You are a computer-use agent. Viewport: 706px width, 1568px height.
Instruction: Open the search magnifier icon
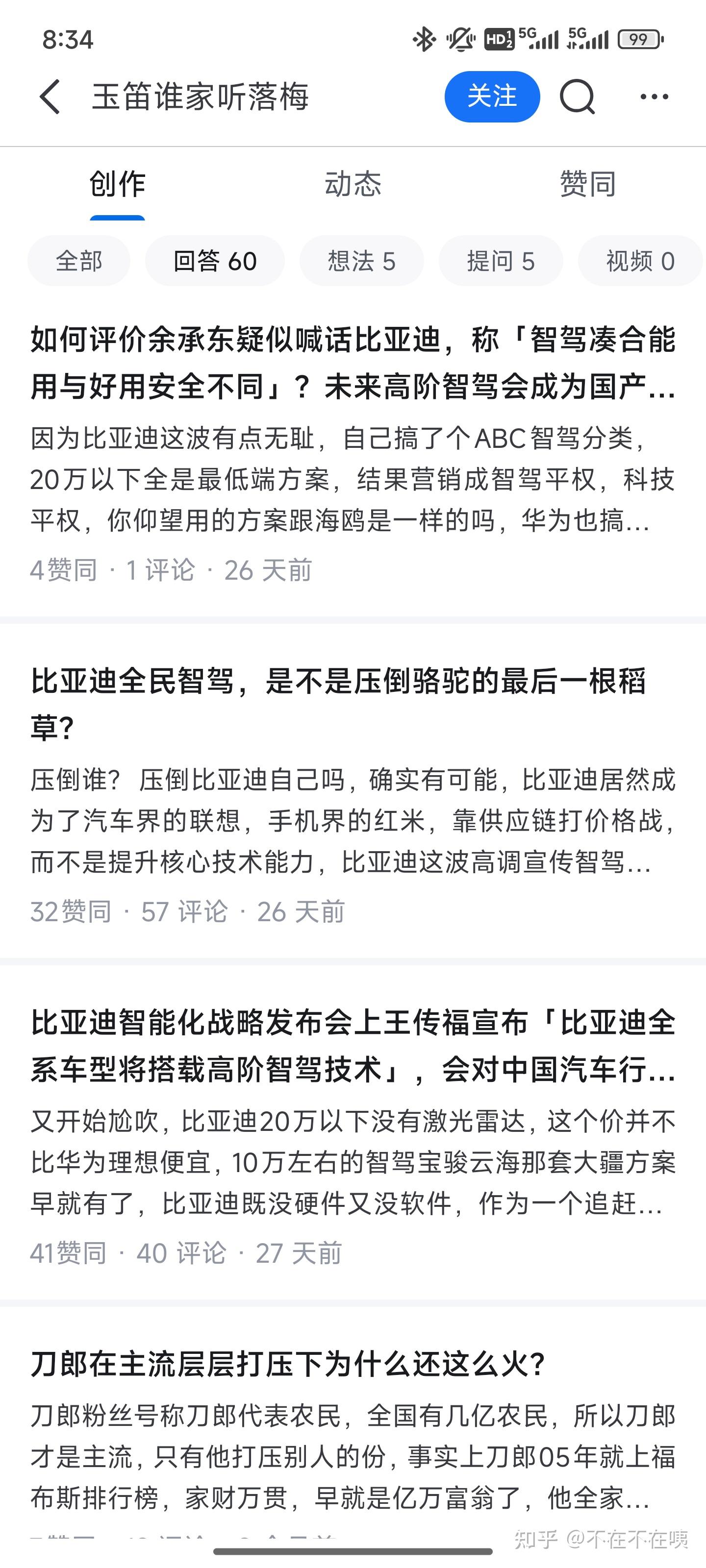coord(577,97)
